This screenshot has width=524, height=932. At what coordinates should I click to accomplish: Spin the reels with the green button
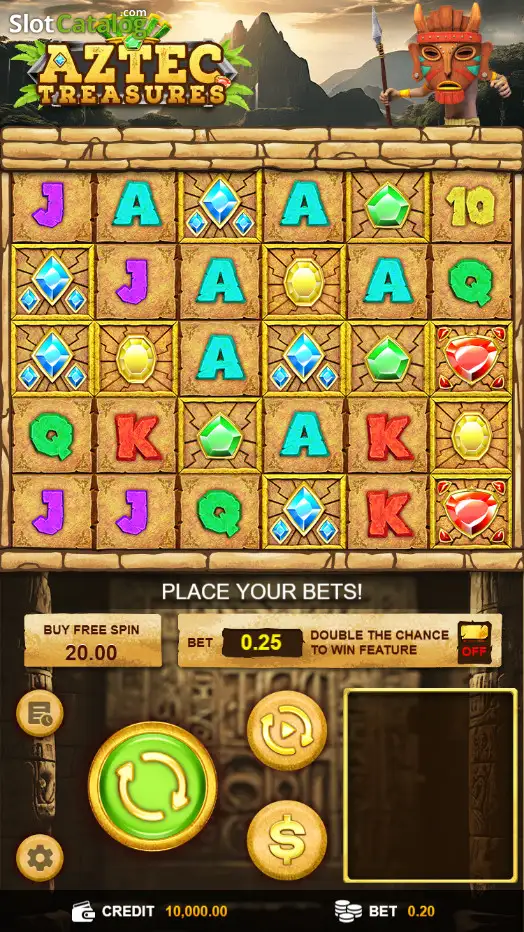[153, 786]
